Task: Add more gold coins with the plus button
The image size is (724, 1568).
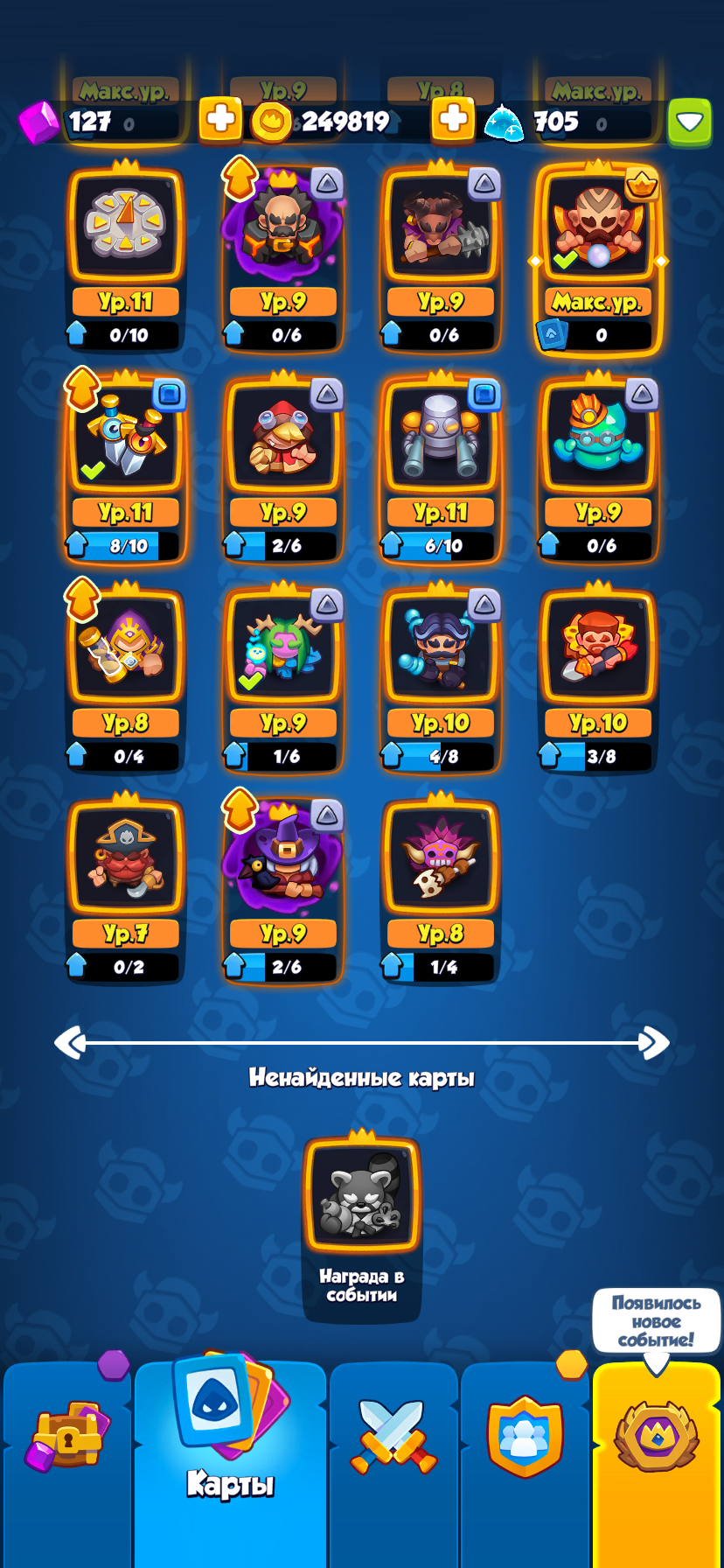Action: tap(452, 119)
